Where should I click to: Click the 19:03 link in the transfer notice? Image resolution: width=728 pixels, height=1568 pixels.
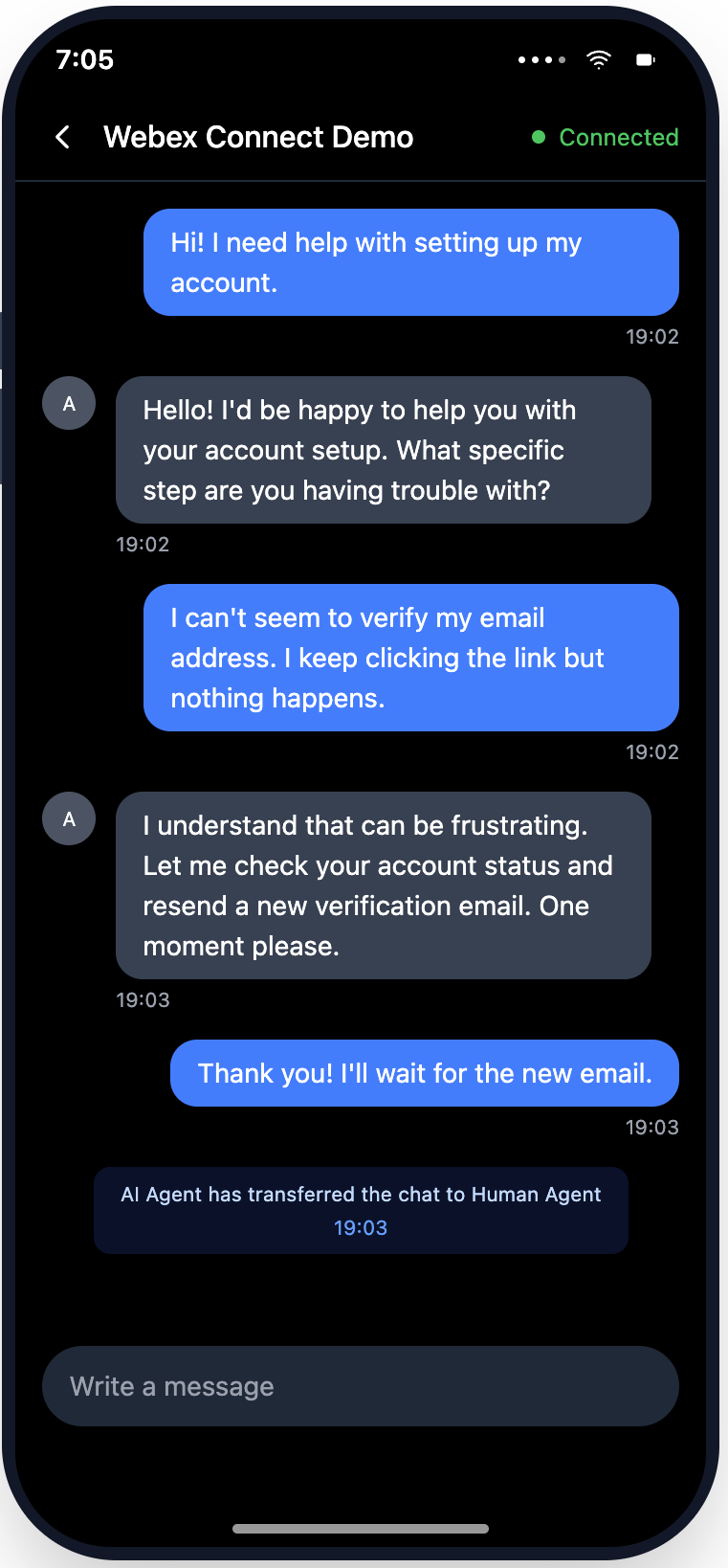pyautogui.click(x=361, y=1225)
